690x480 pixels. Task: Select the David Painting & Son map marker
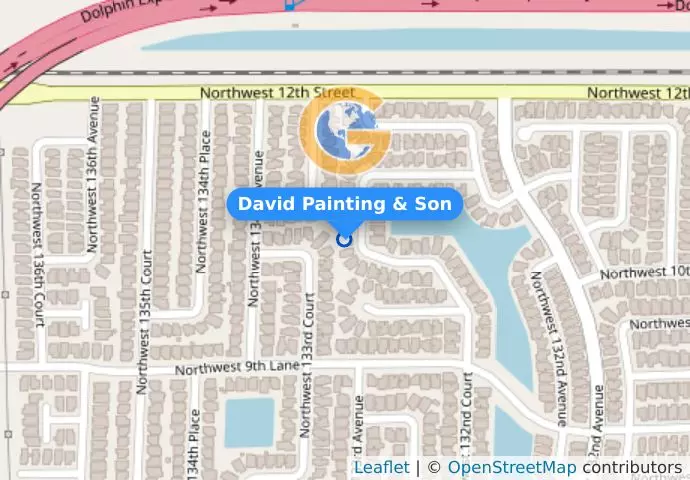tap(345, 239)
